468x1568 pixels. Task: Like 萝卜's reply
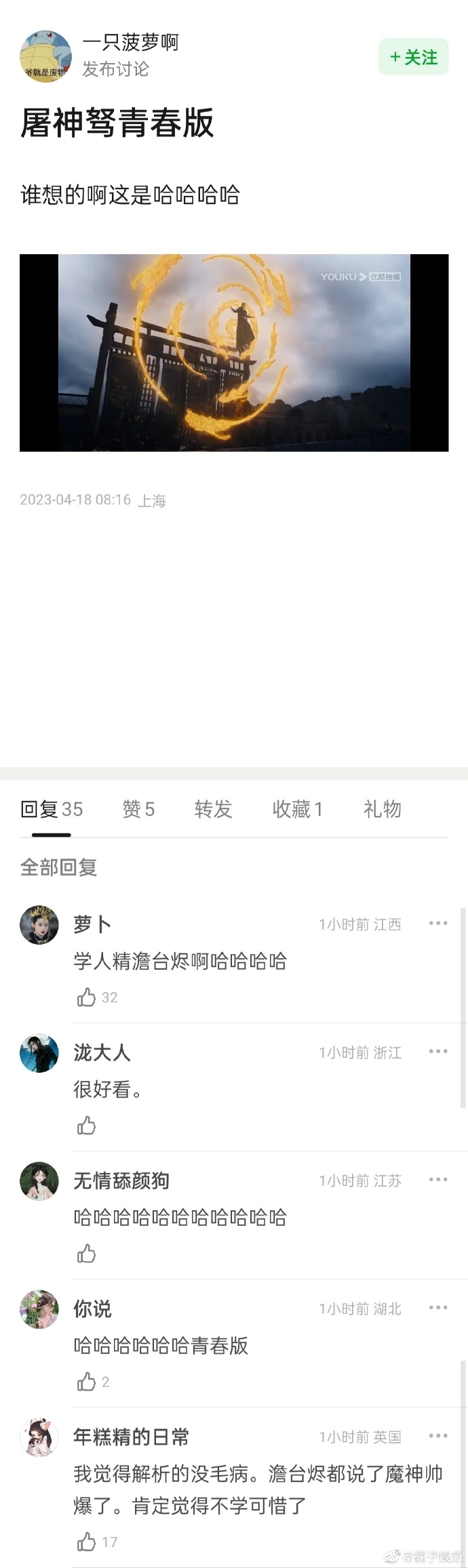click(x=87, y=997)
